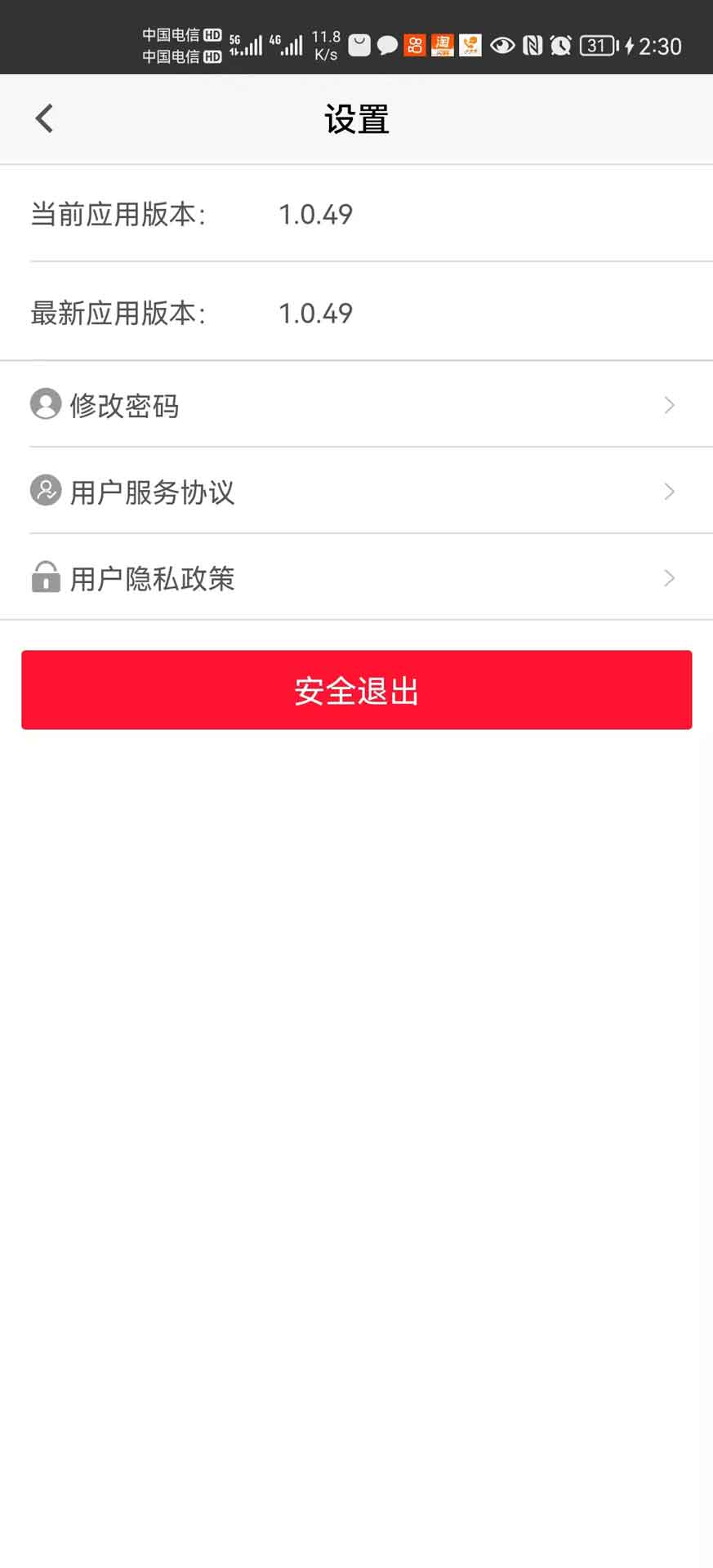
Task: Tap the NFC icon in the status bar
Action: pos(532,46)
